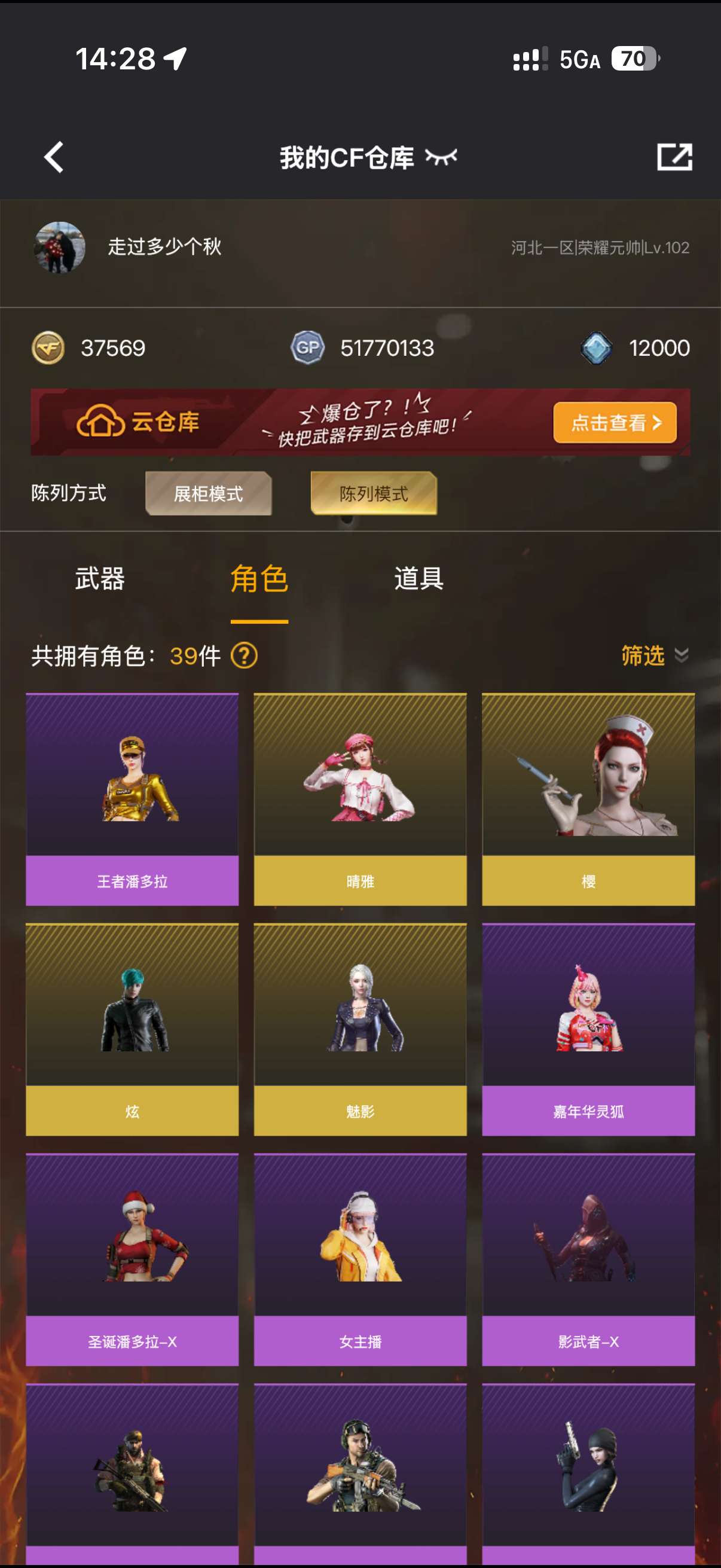721x1568 pixels.
Task: Open the 圣诞潘多拉-X card
Action: (132, 1259)
